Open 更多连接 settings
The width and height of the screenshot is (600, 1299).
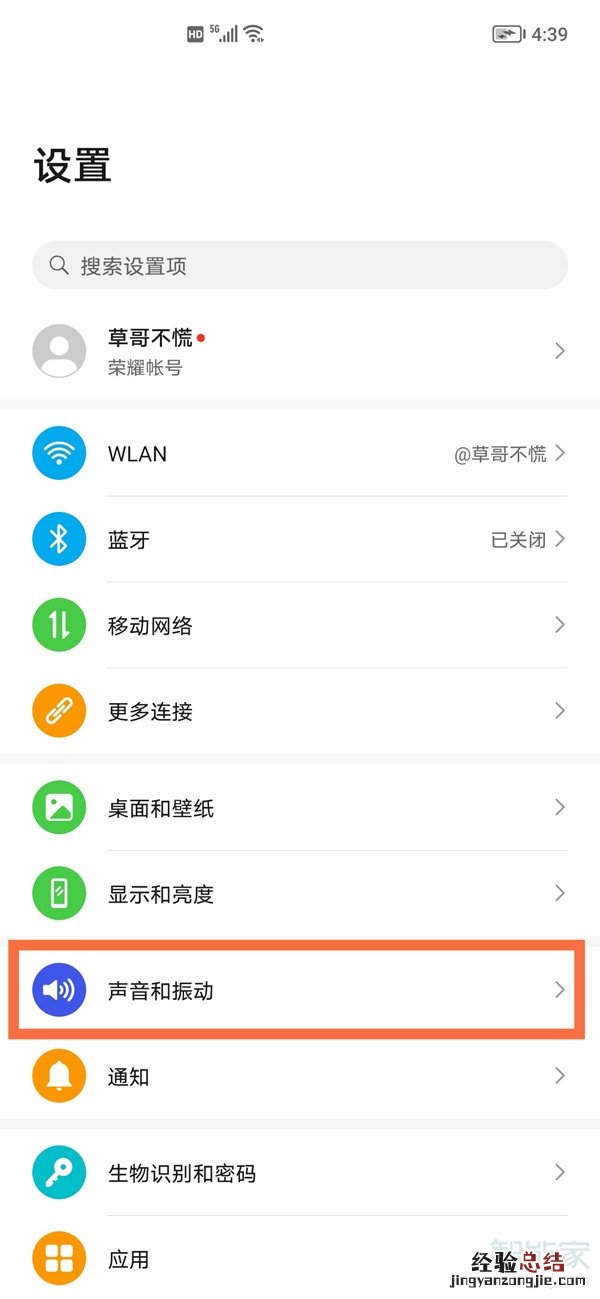300,712
